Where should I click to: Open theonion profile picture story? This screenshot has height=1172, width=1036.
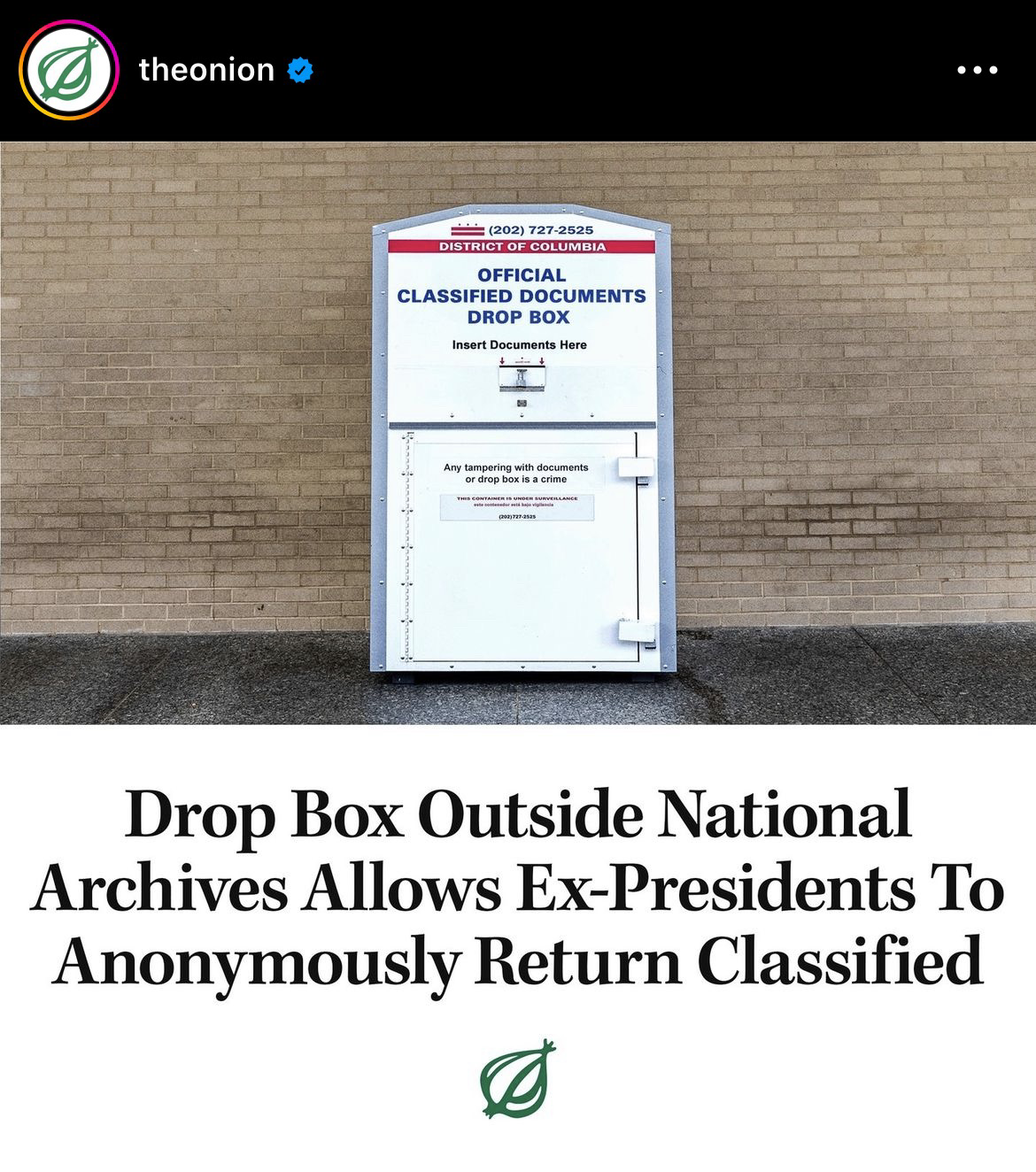pyautogui.click(x=69, y=70)
